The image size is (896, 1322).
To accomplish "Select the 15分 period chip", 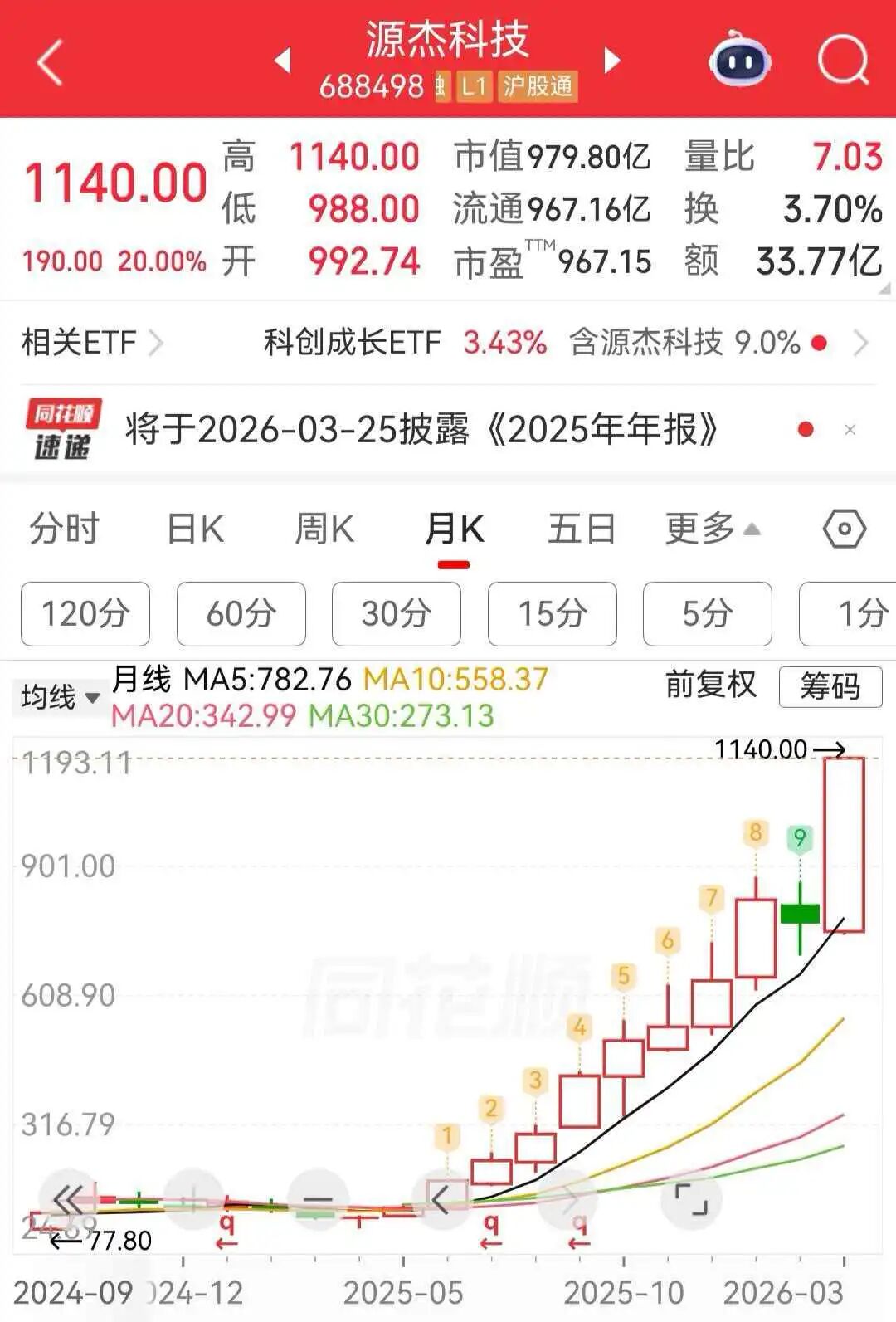I will [552, 614].
